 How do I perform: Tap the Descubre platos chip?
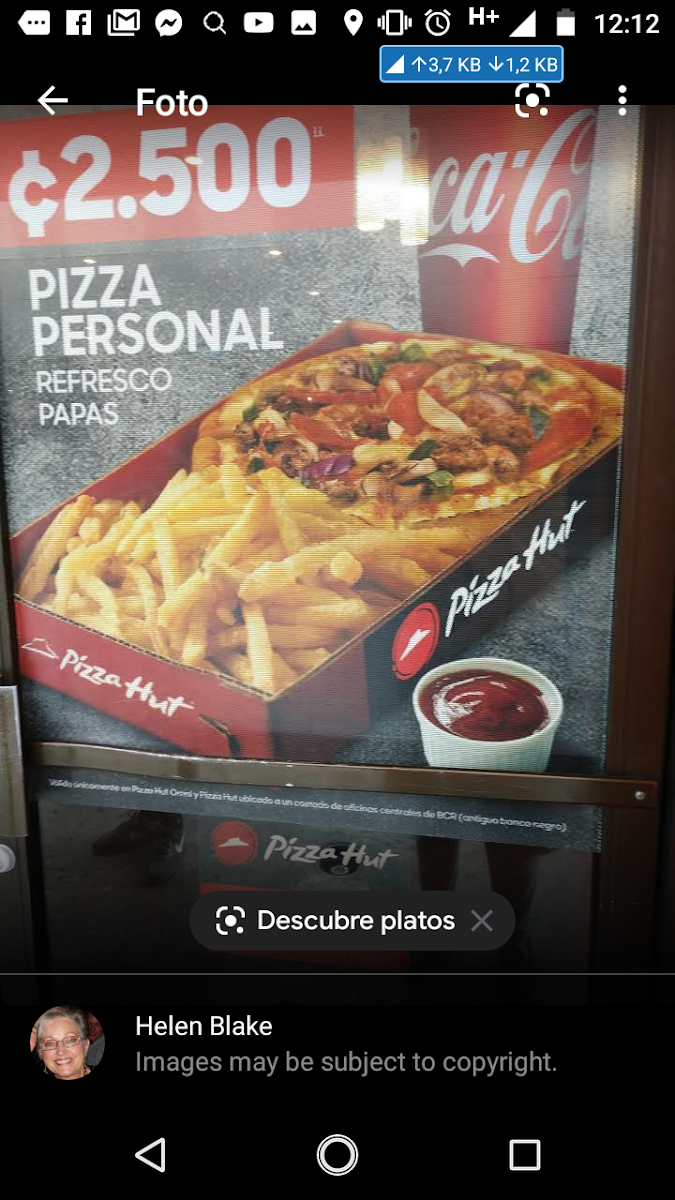(336, 921)
